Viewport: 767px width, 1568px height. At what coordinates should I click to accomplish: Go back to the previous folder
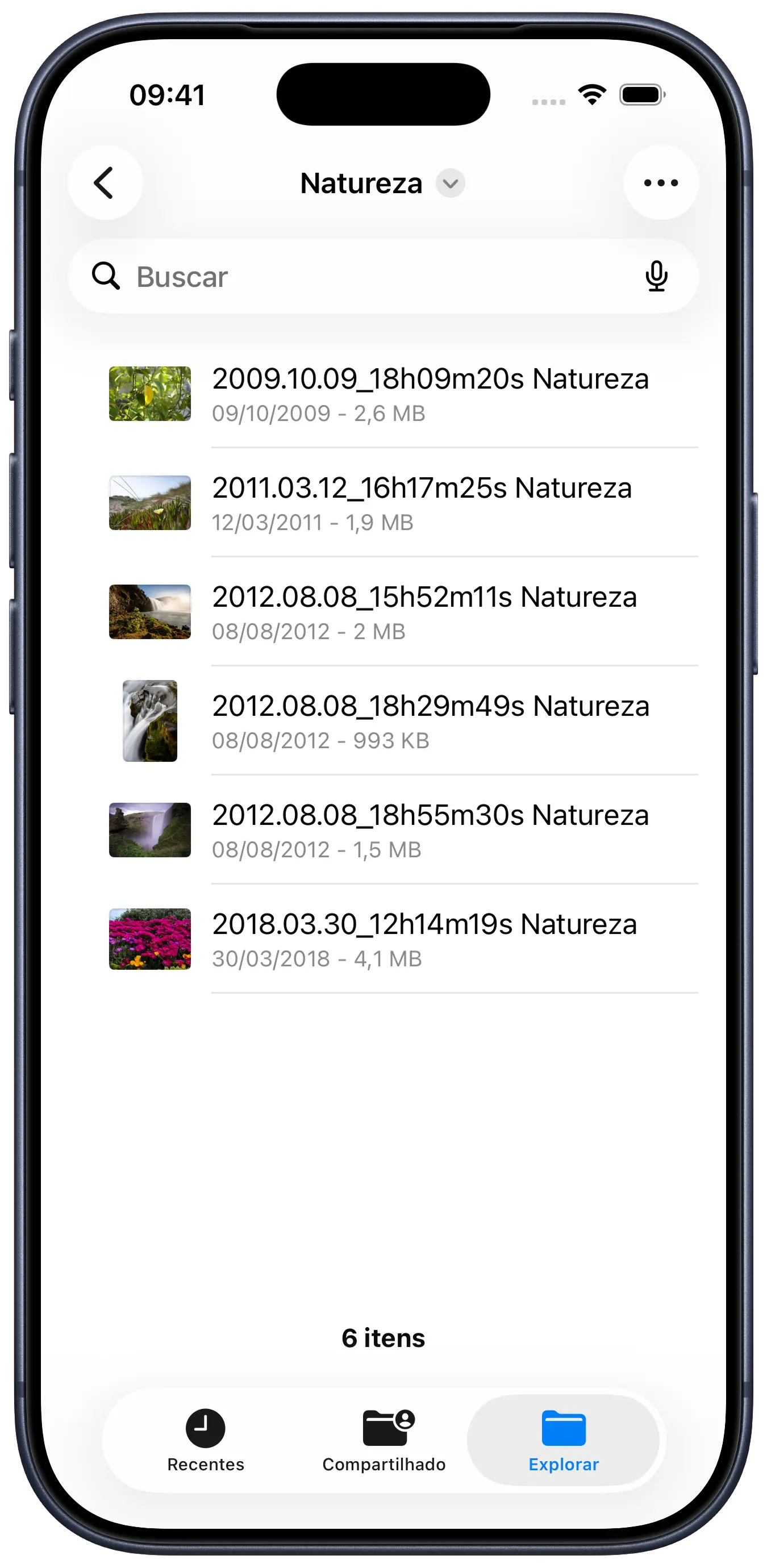(105, 182)
